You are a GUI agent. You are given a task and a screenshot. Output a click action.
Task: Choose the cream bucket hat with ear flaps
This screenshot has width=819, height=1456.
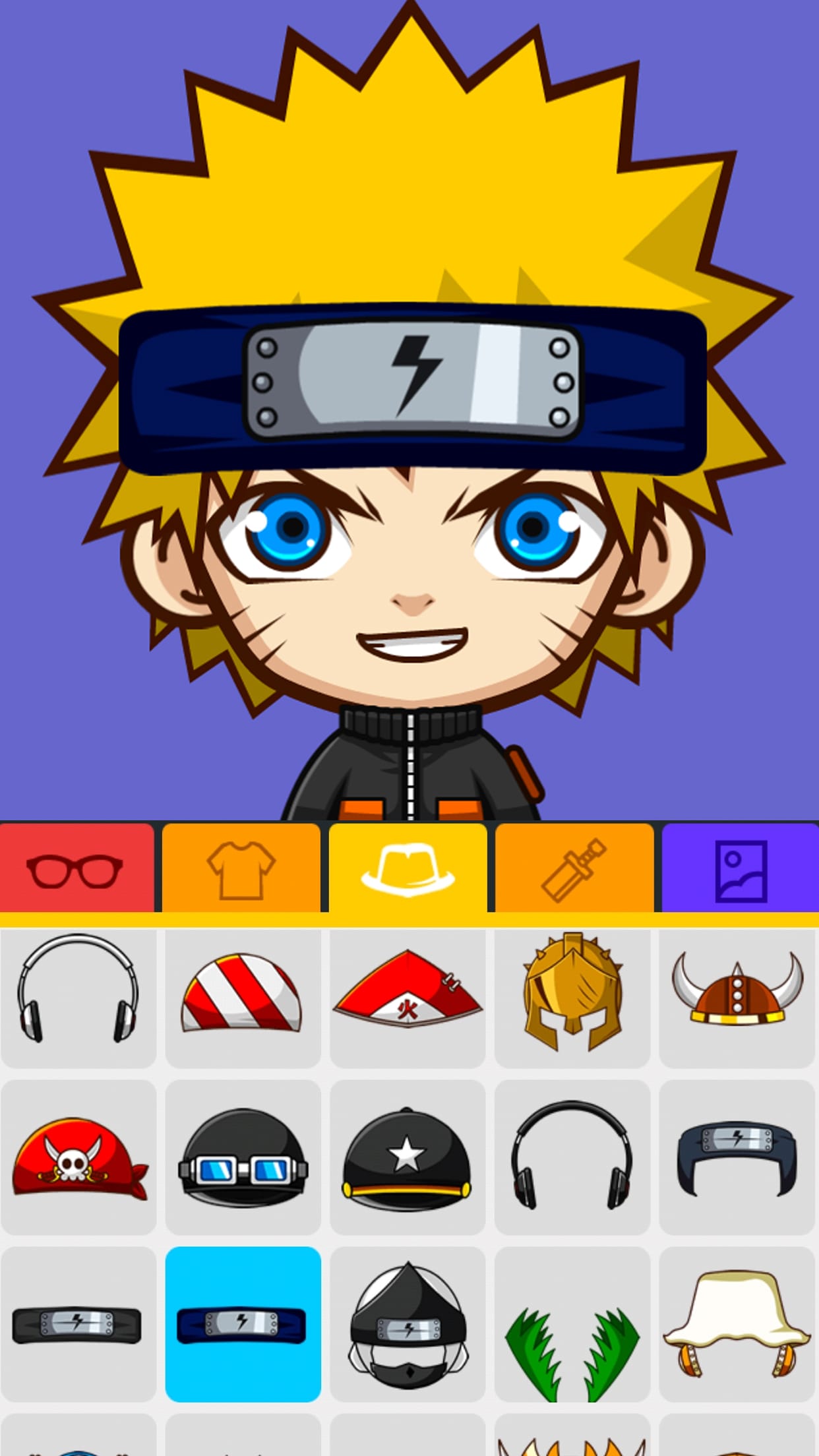point(737,1324)
